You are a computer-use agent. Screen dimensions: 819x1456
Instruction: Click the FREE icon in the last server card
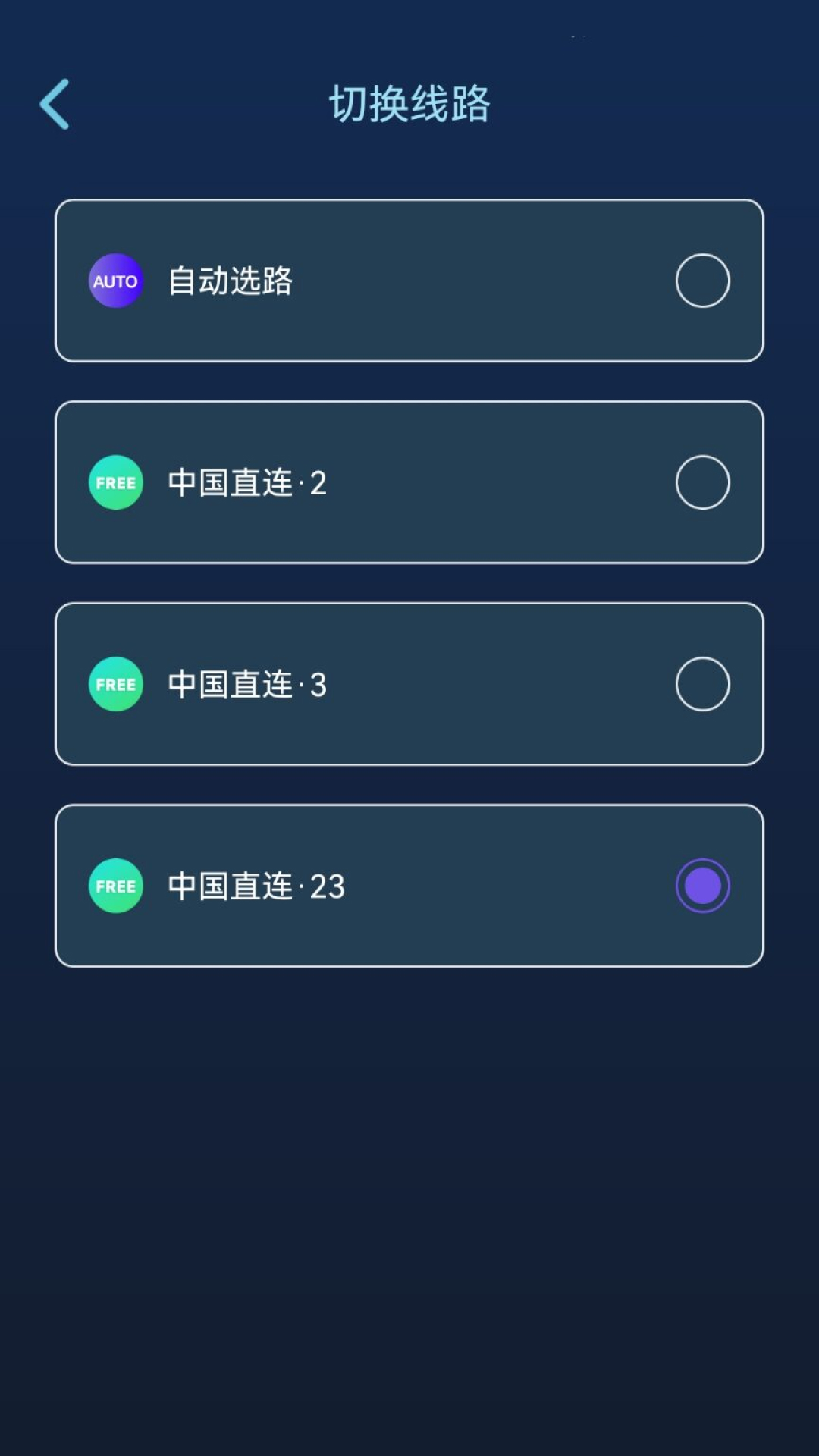[115, 885]
